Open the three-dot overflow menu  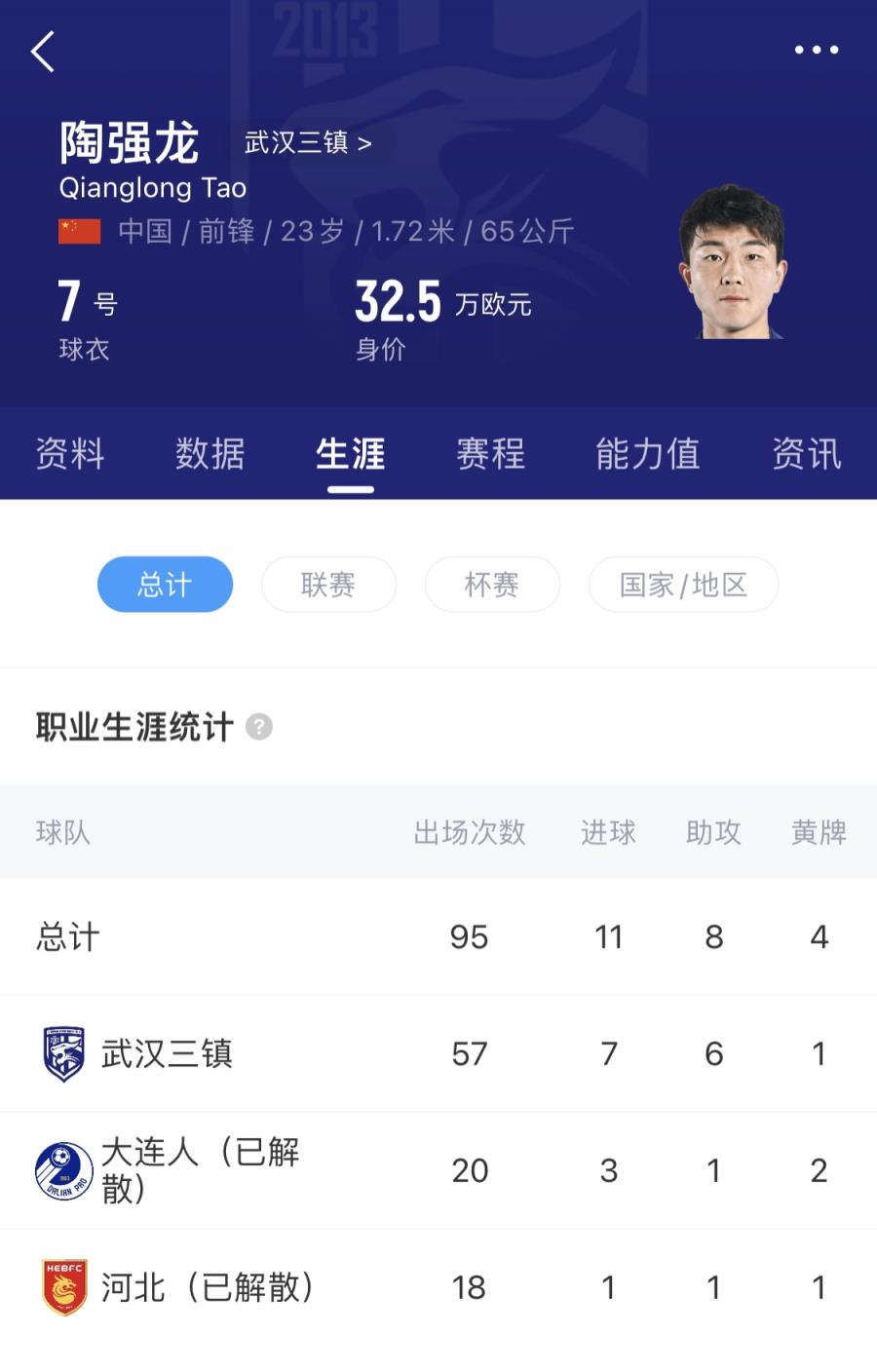(816, 50)
